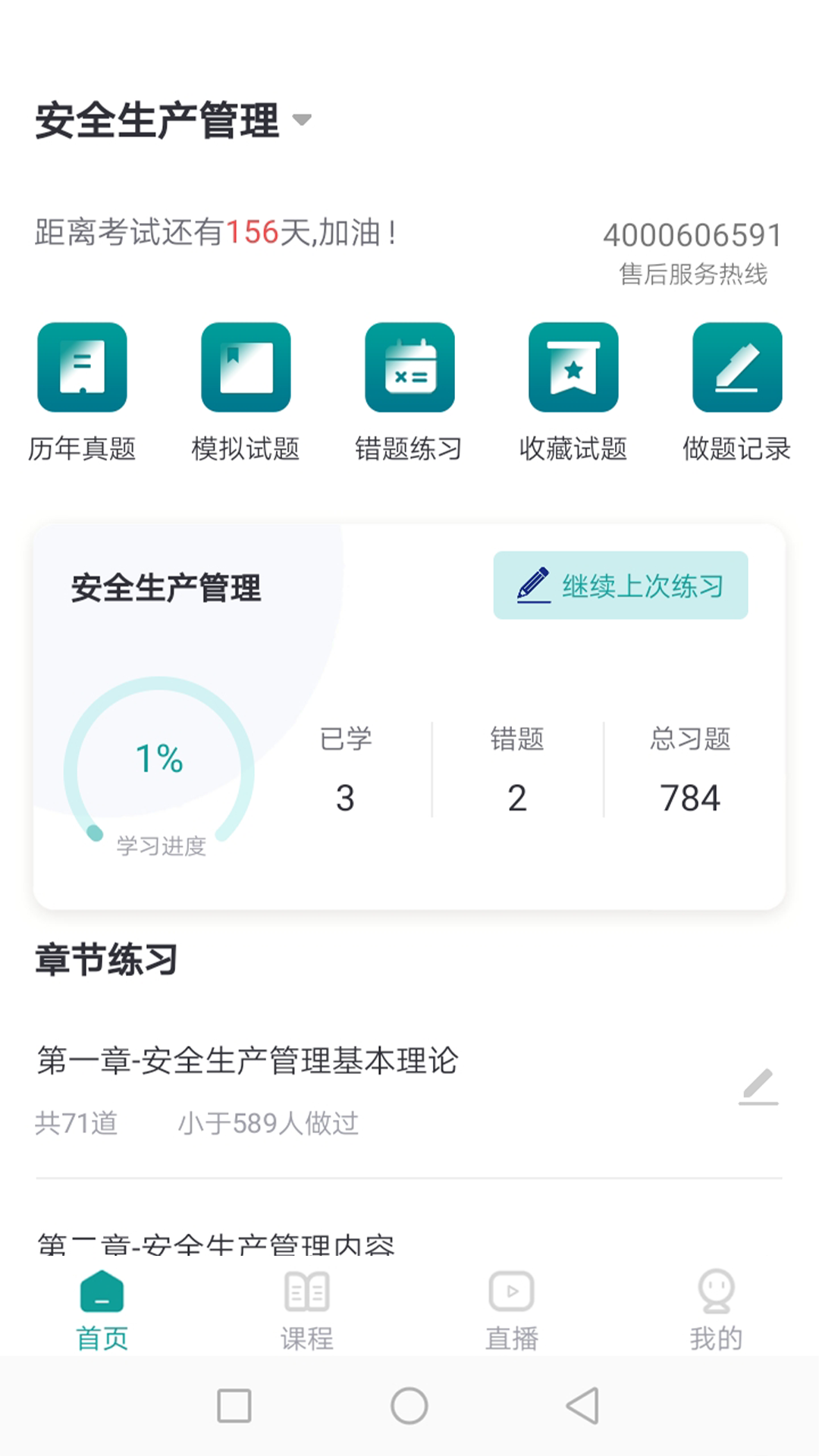
Task: Call the 4000606591 service hotline
Action: (692, 235)
